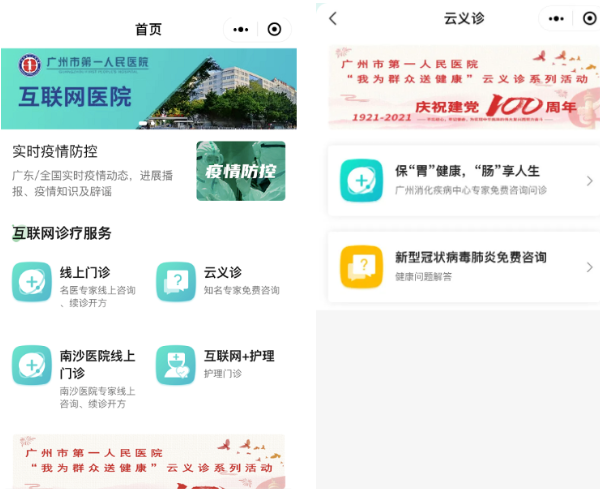The width and height of the screenshot is (600, 489).
Task: Tap the 互联网医院 top banner
Action: pos(148,88)
